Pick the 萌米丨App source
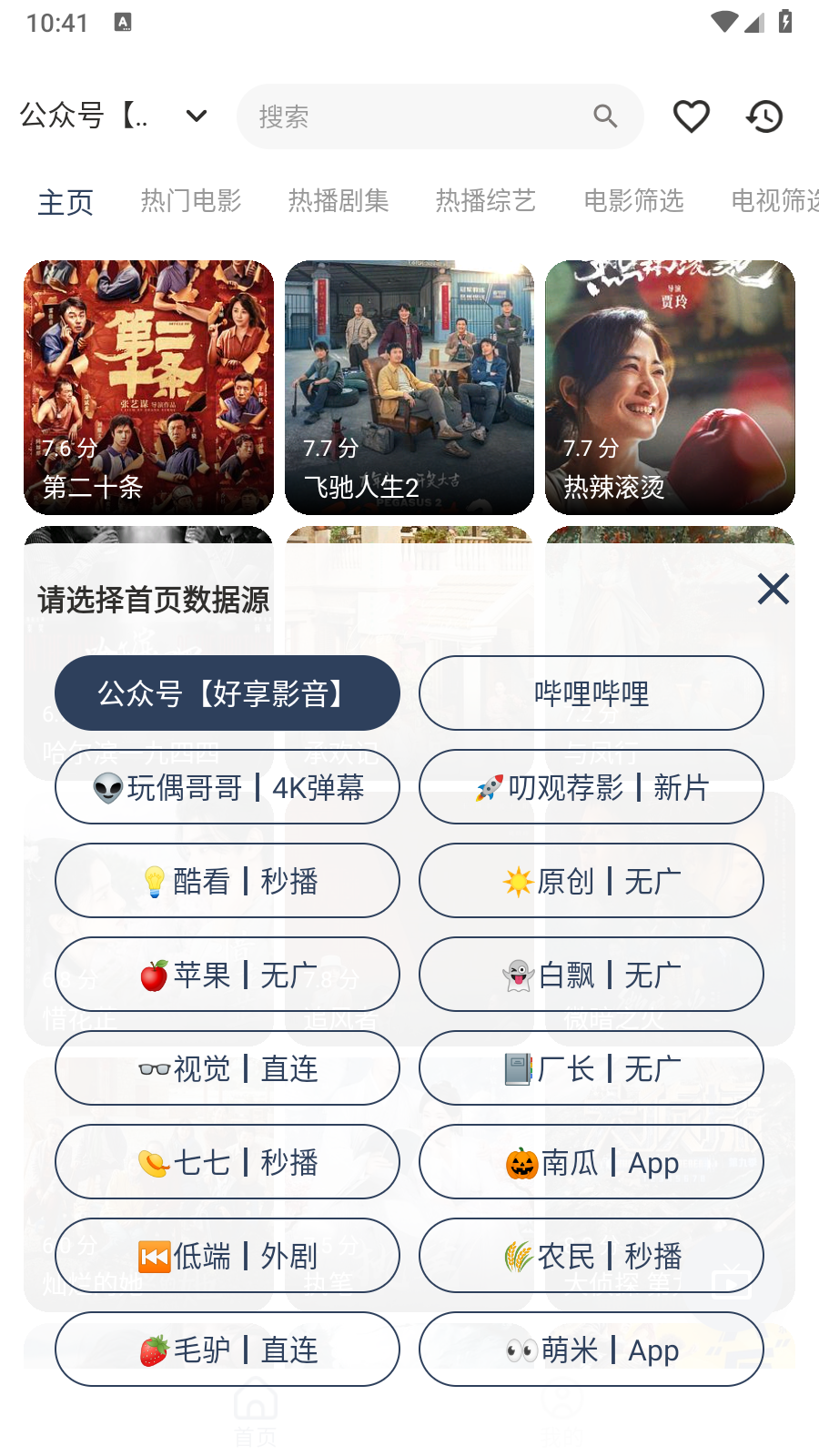The image size is (819, 1456). tap(591, 1350)
